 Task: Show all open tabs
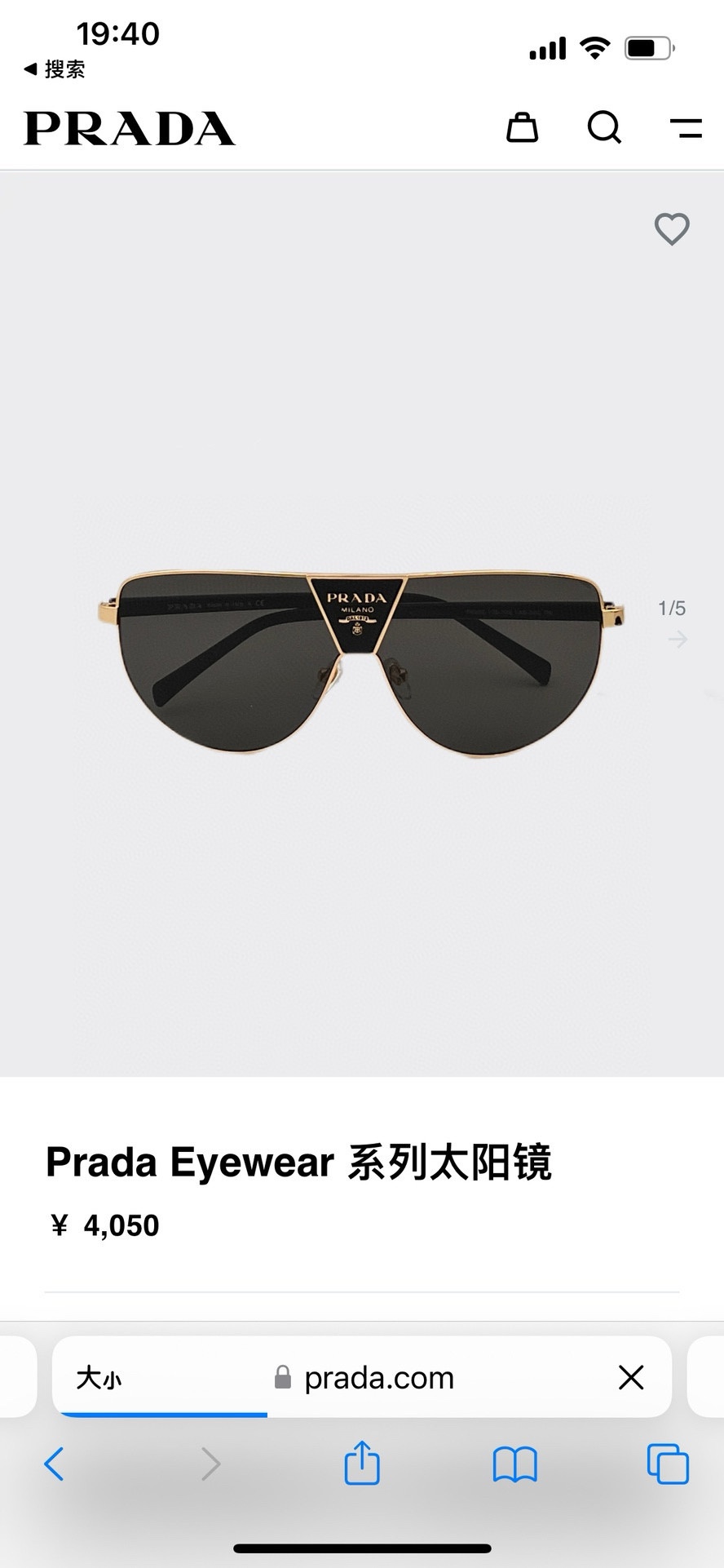point(667,1464)
